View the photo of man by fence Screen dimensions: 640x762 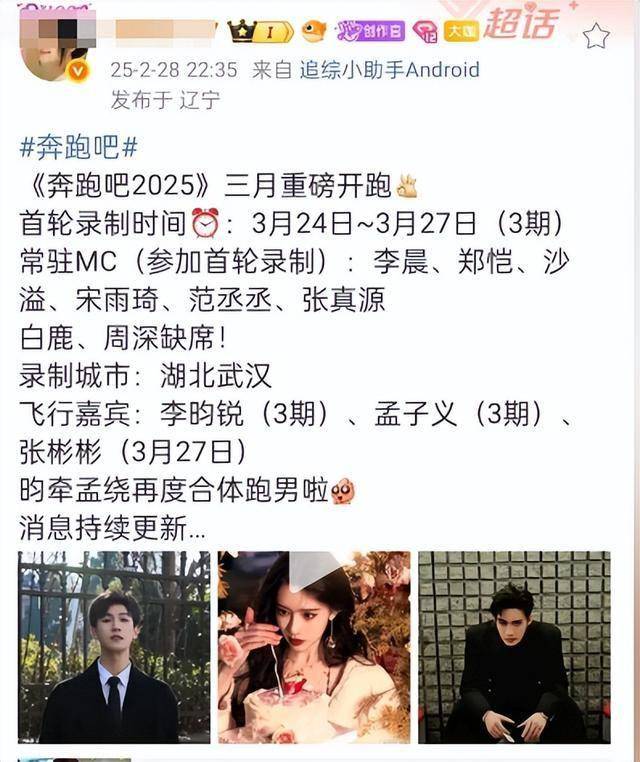[114, 646]
